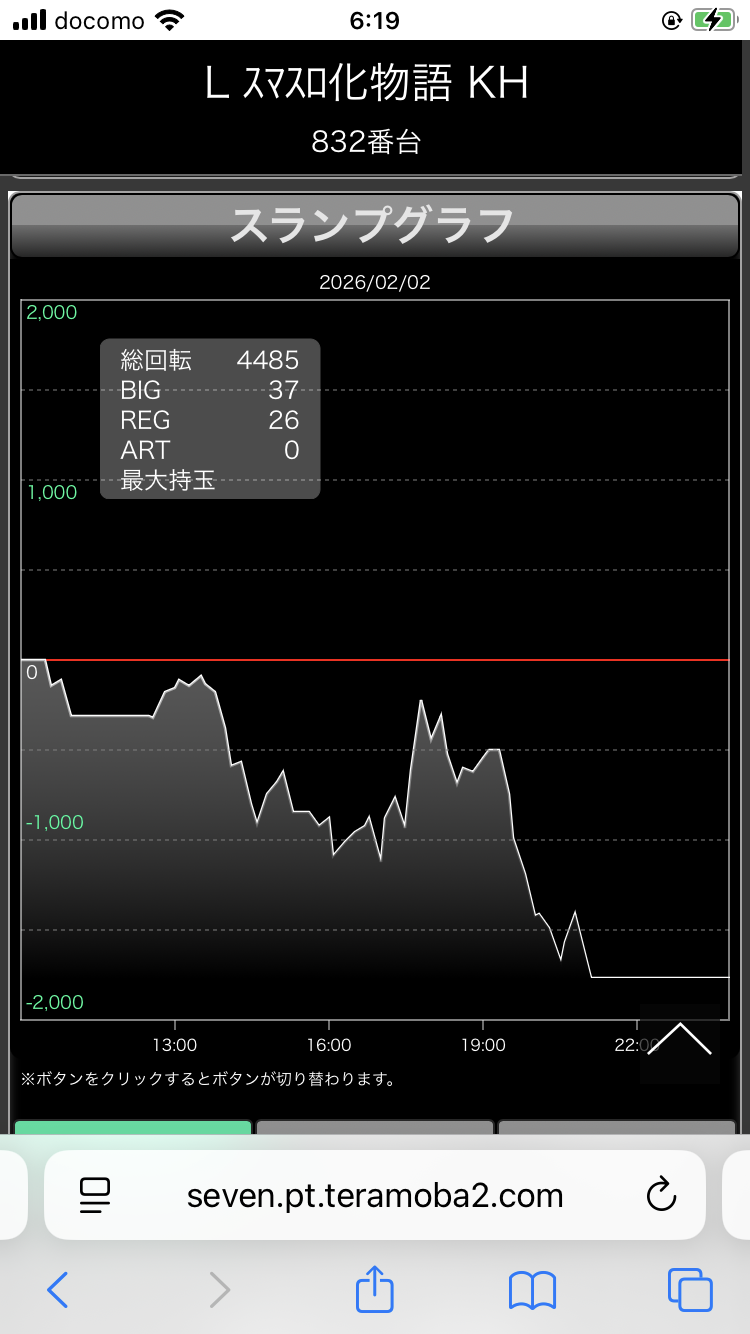Tap the seven.pt.teramoba2.com address bar
The image size is (750, 1334).
[375, 1195]
